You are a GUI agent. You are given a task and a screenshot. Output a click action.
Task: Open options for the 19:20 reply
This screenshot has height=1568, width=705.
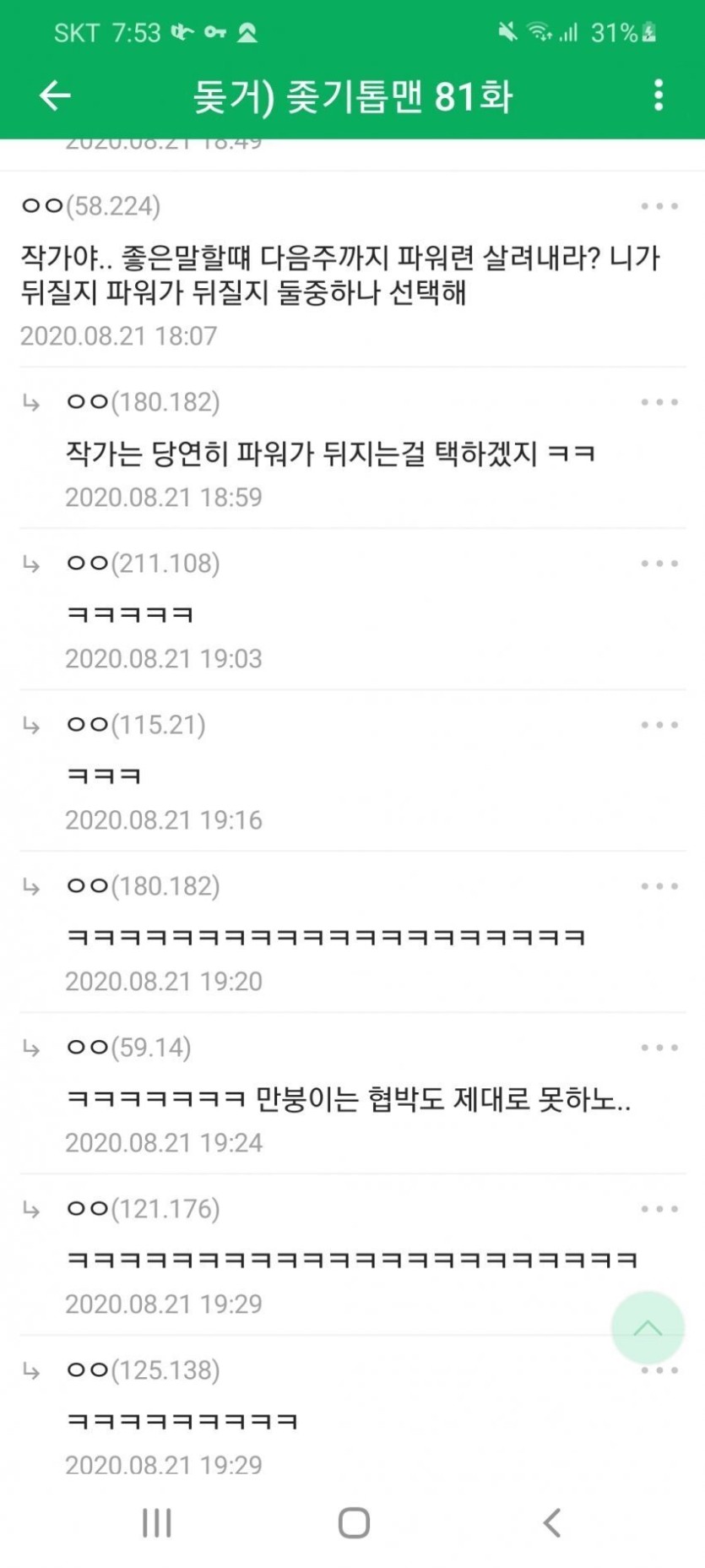659,886
